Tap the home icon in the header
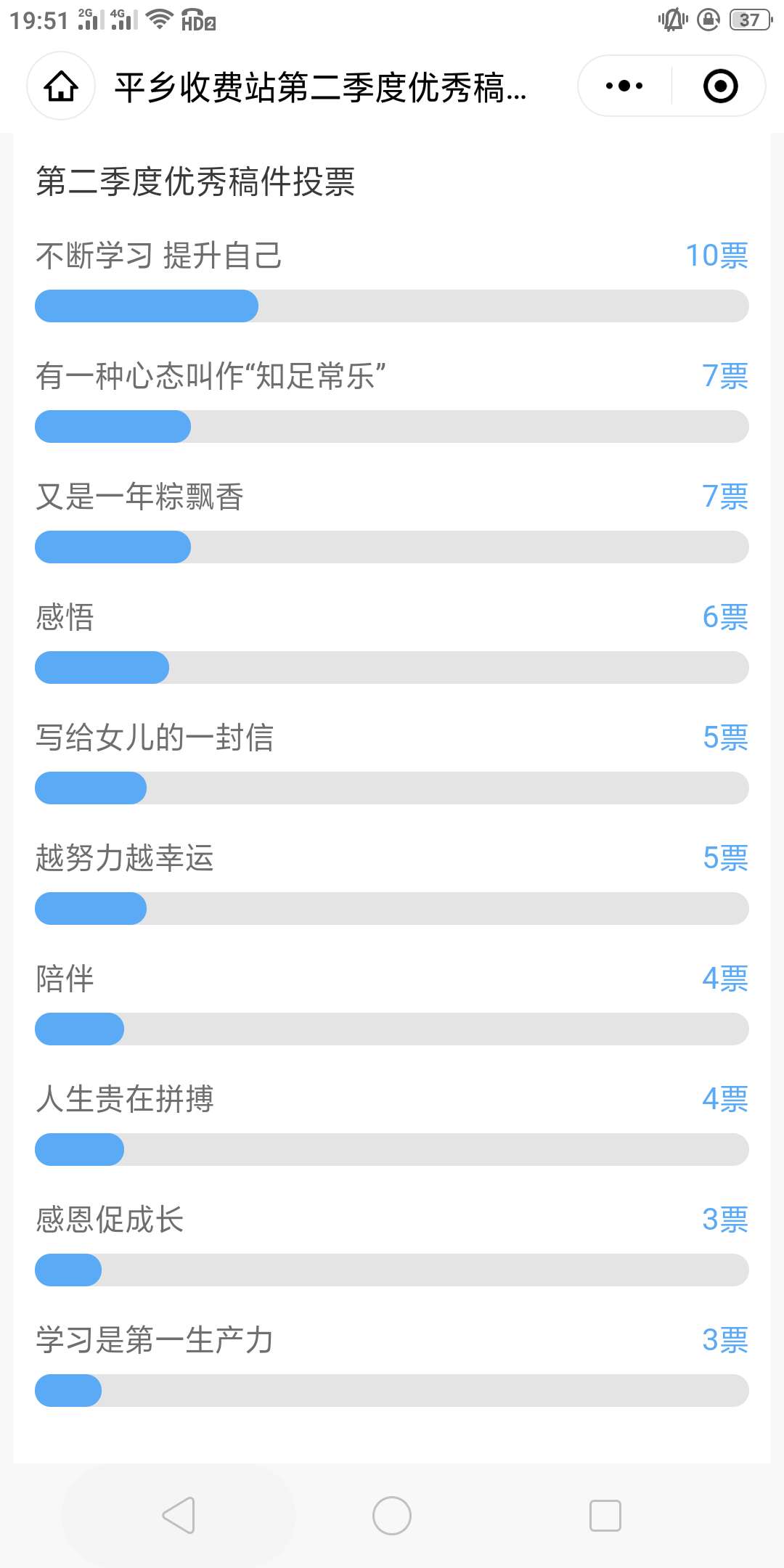 [61, 86]
